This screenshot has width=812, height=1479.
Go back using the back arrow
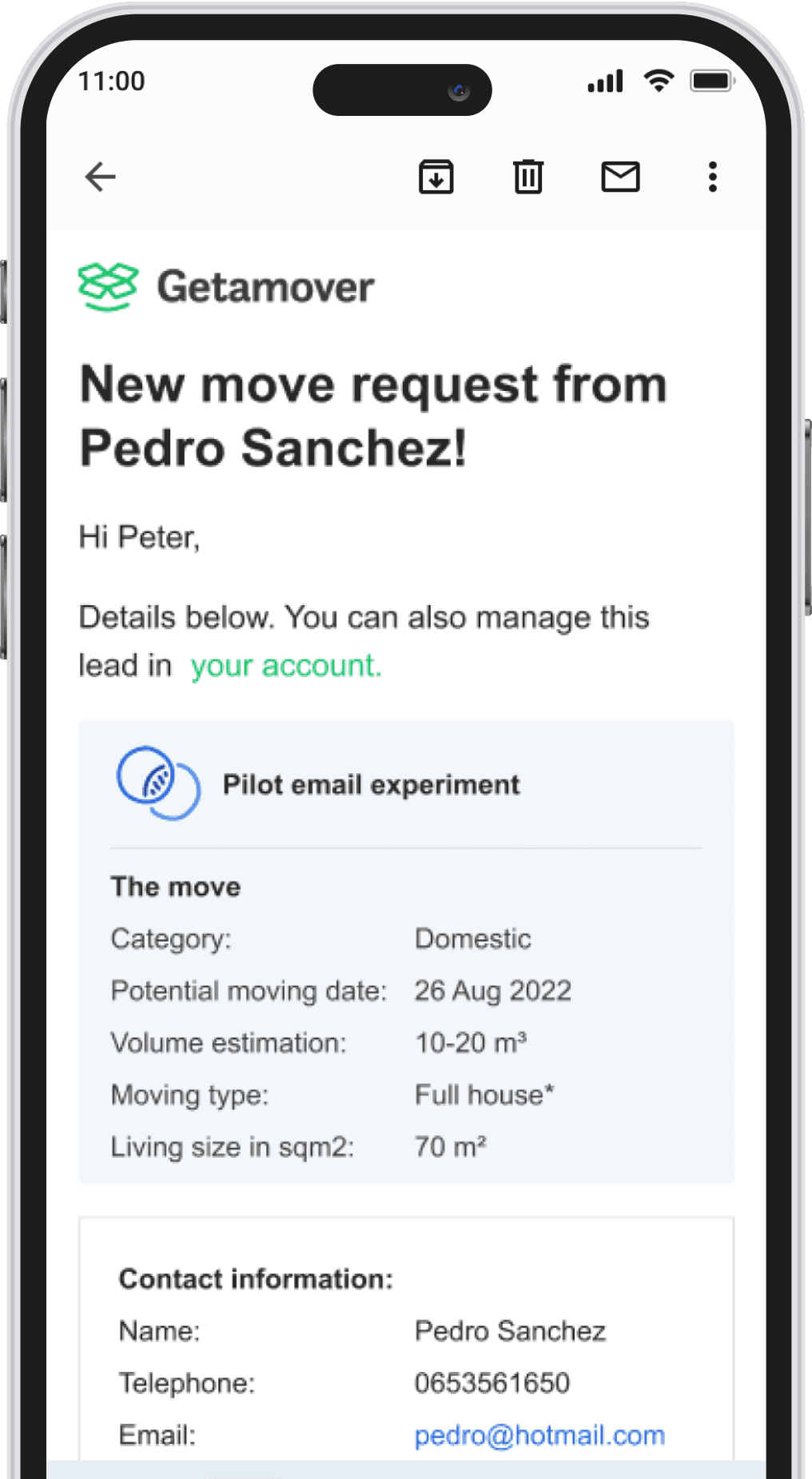pyautogui.click(x=101, y=177)
